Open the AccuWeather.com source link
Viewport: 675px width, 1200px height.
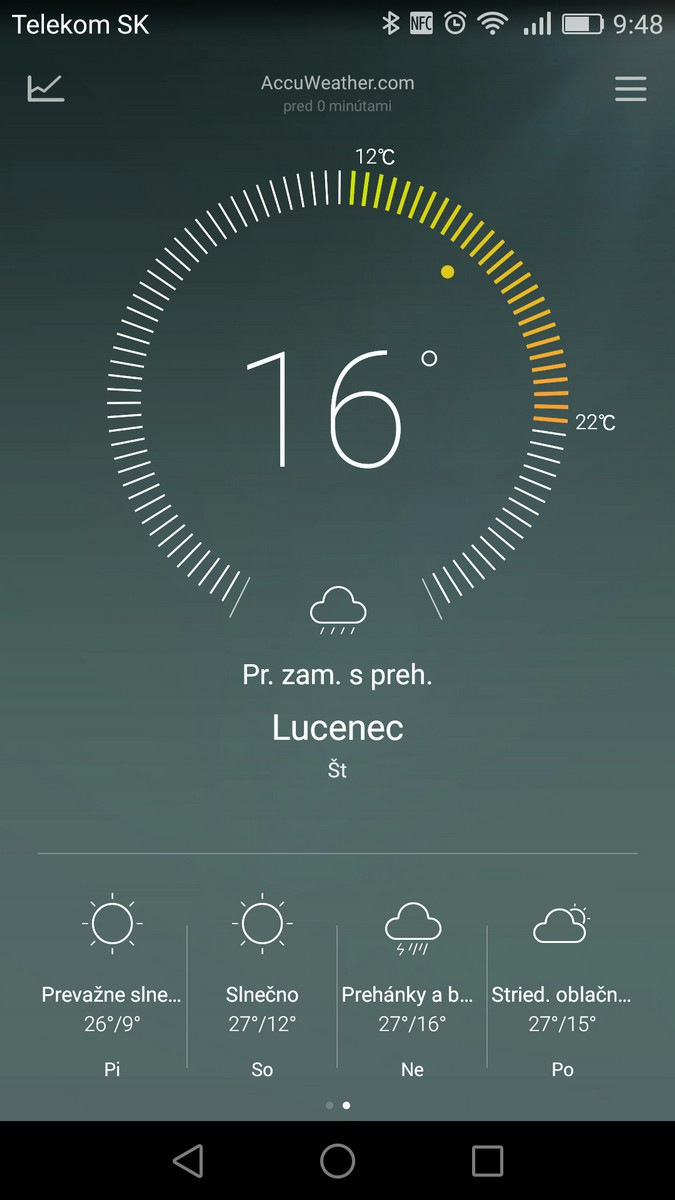(337, 84)
